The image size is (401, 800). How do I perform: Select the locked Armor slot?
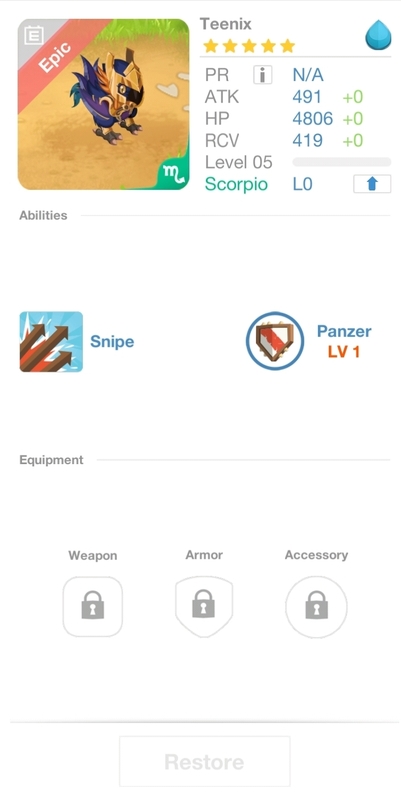pos(204,606)
